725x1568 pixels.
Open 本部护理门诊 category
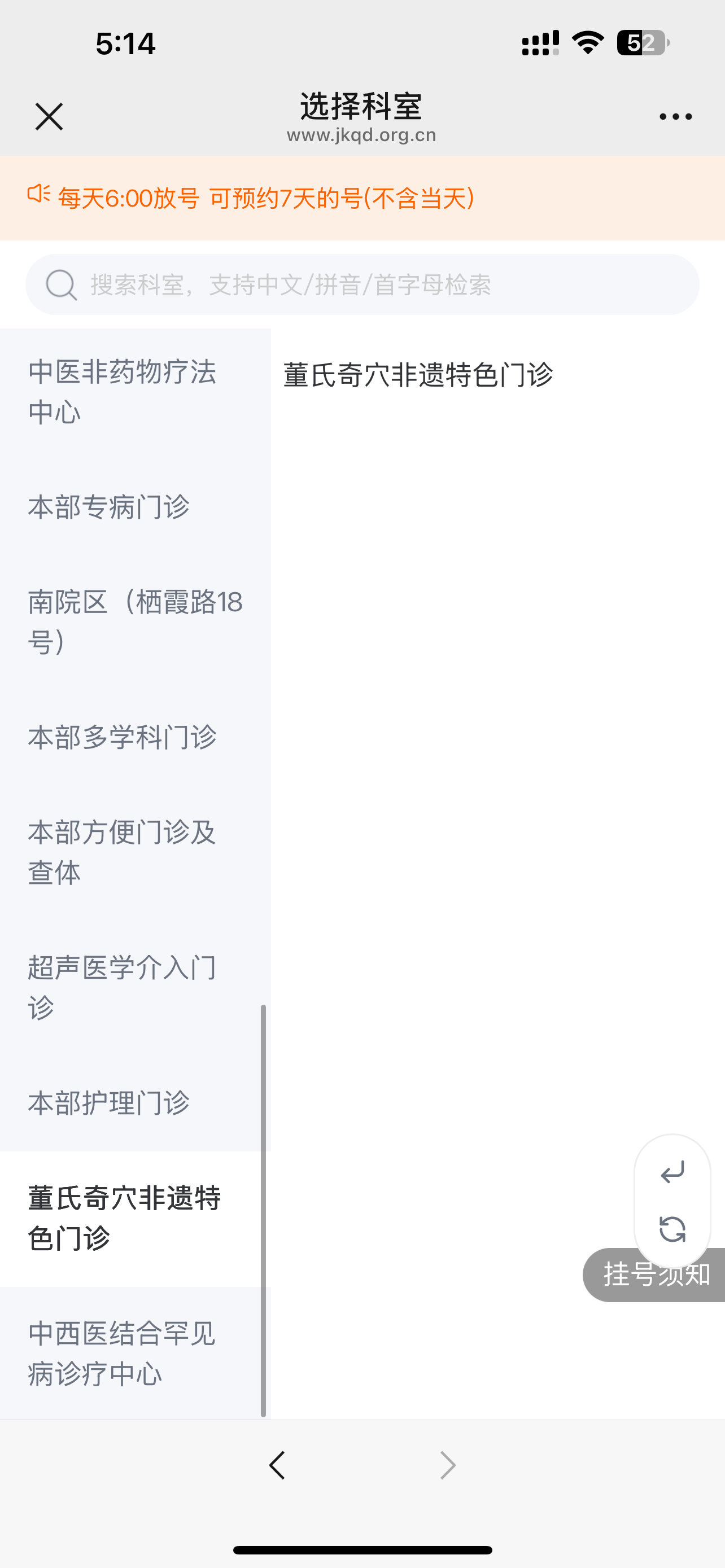[x=110, y=1102]
